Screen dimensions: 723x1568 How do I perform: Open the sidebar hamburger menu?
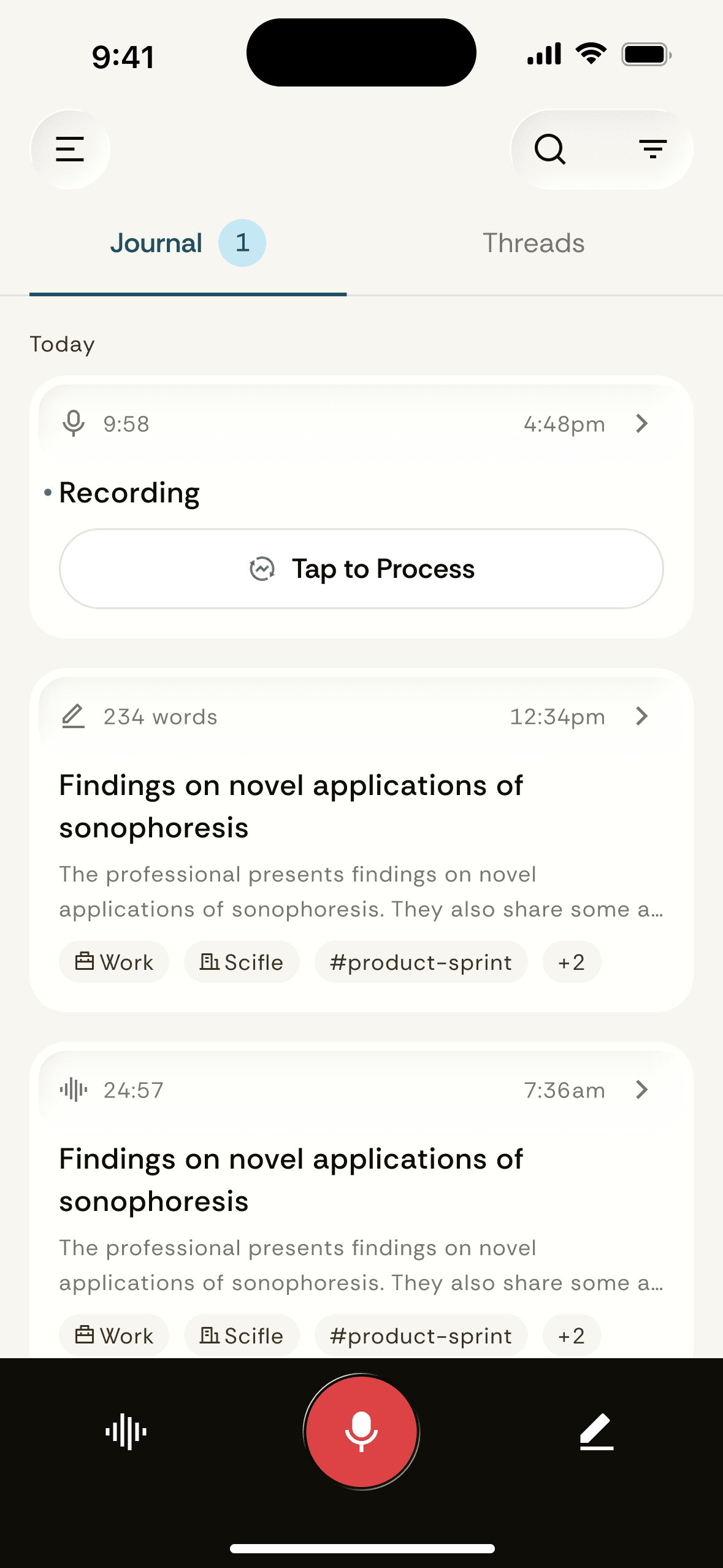point(70,148)
